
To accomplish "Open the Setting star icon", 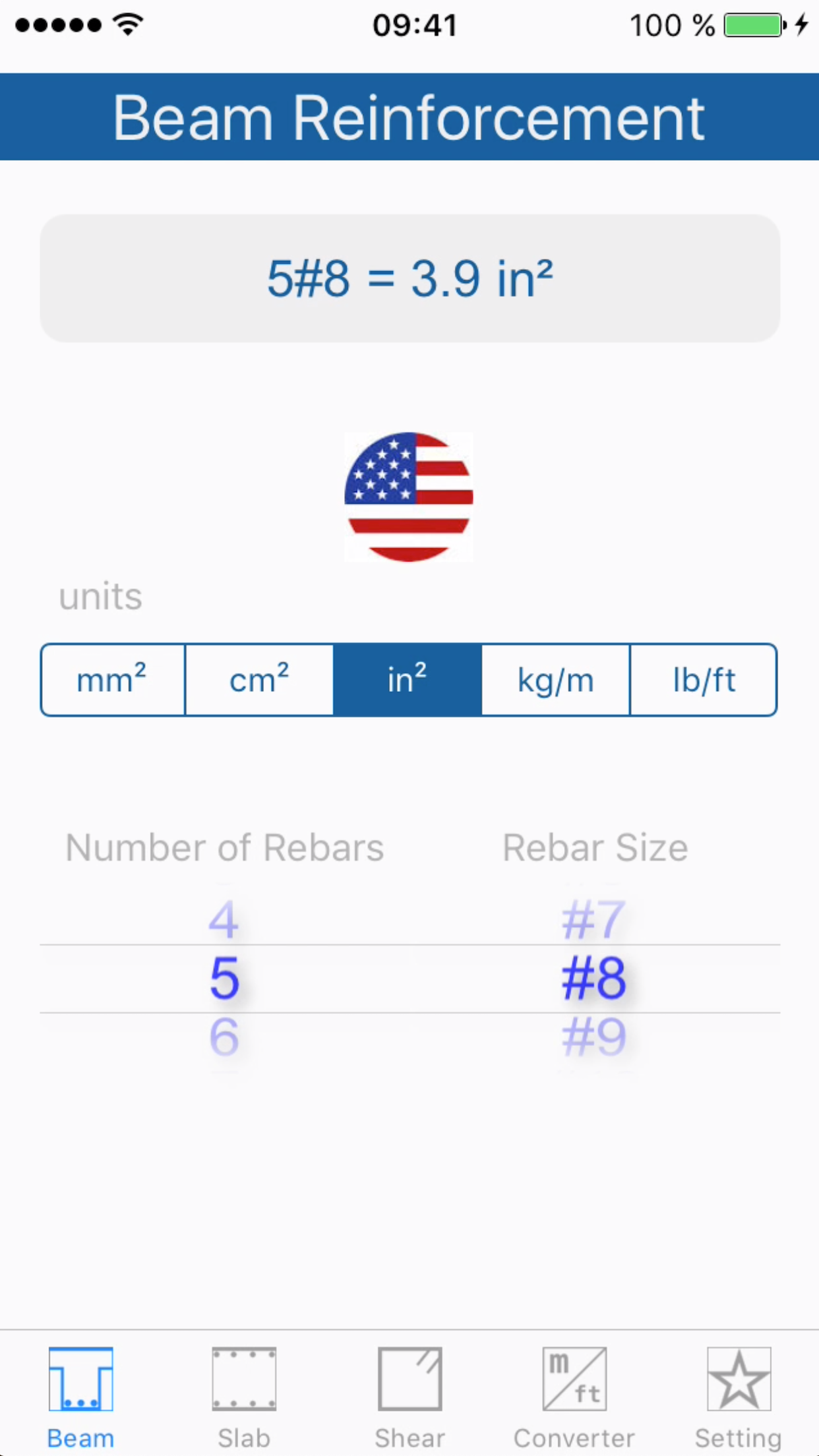I will coord(738,1378).
